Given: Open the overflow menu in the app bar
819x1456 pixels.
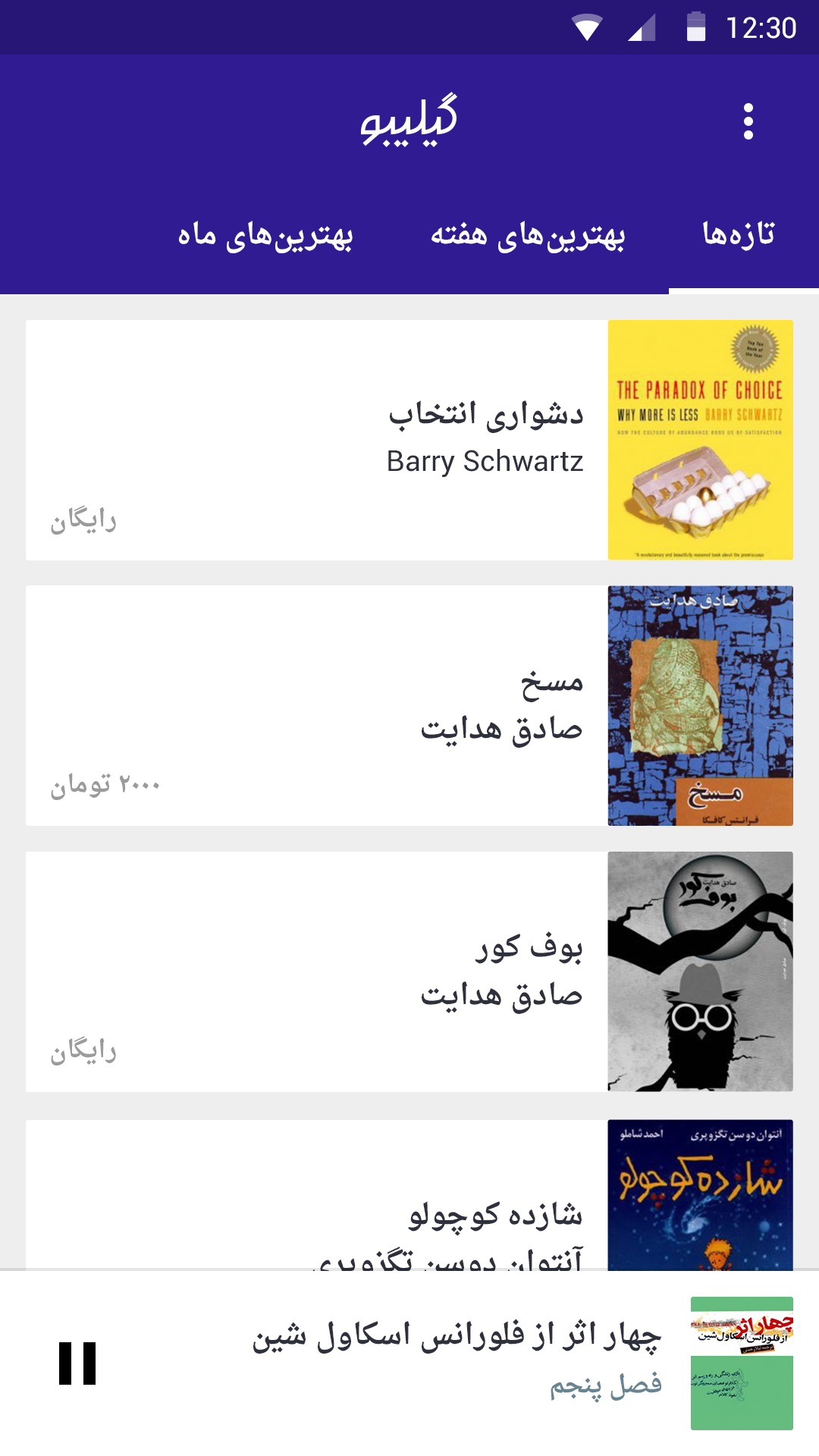Looking at the screenshot, I should [x=747, y=121].
